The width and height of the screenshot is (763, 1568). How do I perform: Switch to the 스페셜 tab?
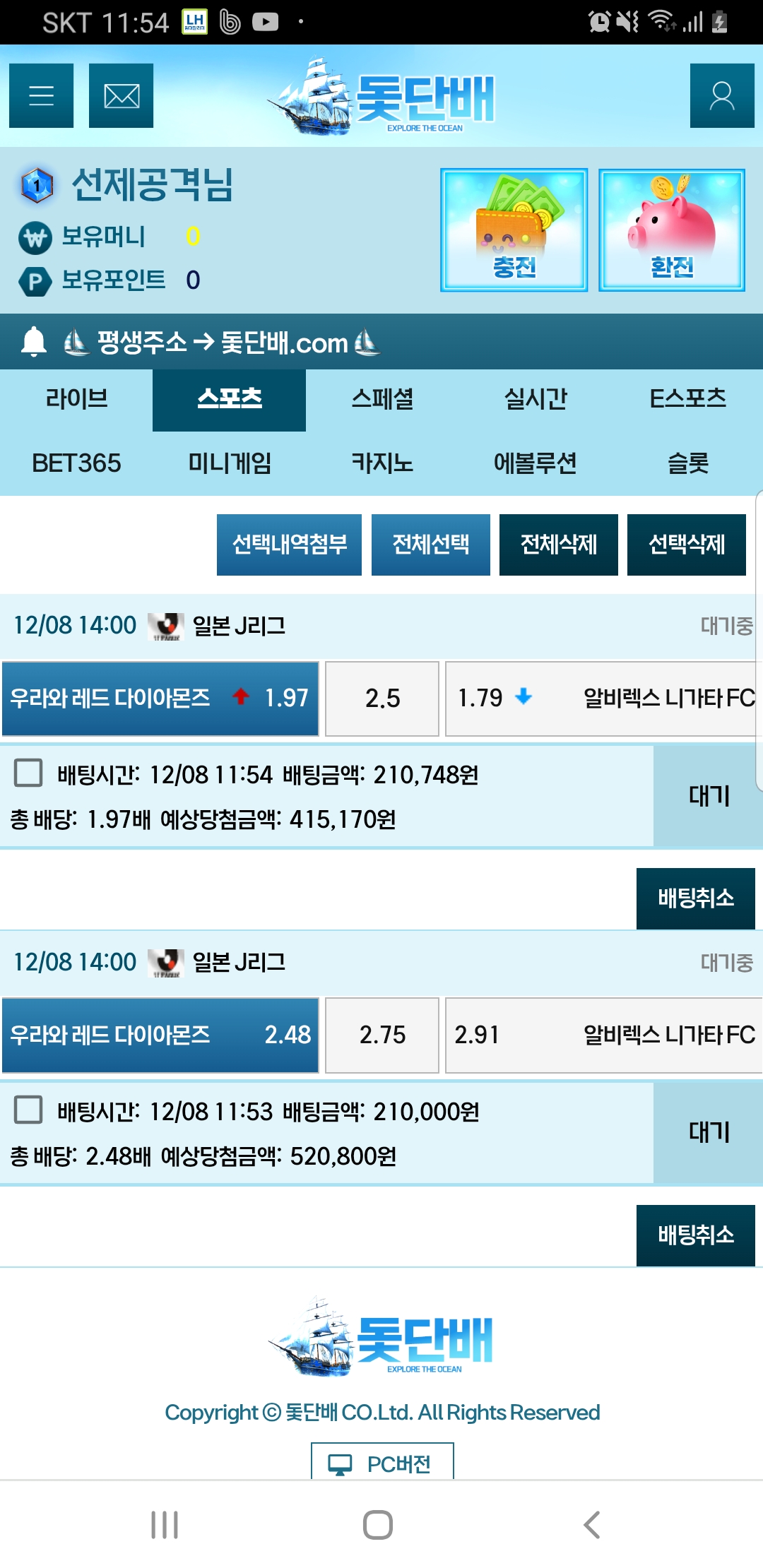pos(382,399)
